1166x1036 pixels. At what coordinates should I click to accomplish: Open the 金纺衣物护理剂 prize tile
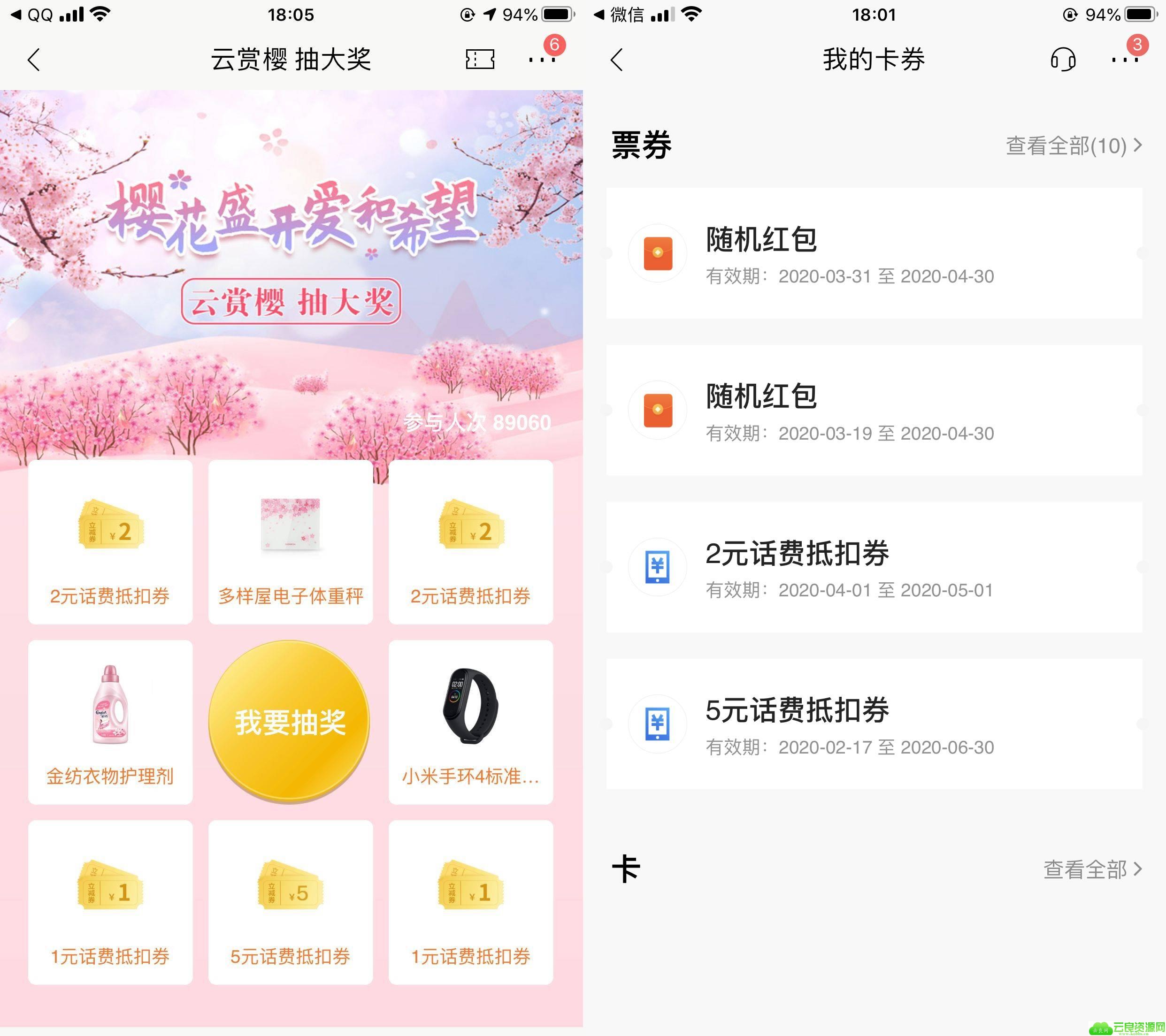click(110, 721)
